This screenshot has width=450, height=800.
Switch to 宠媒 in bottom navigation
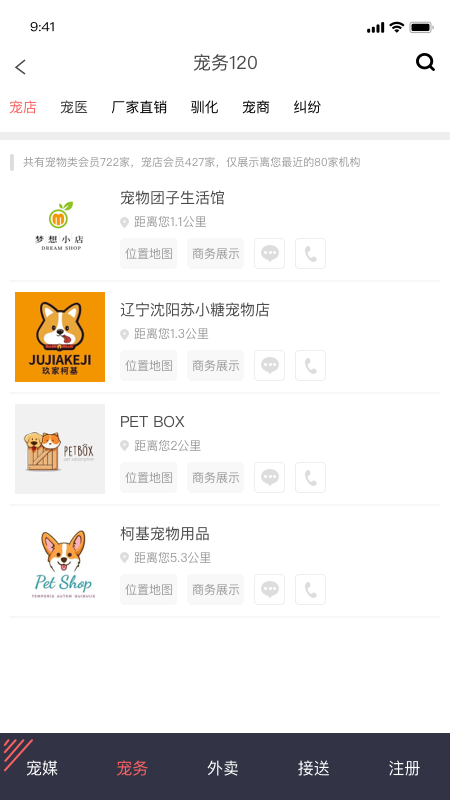[x=42, y=768]
